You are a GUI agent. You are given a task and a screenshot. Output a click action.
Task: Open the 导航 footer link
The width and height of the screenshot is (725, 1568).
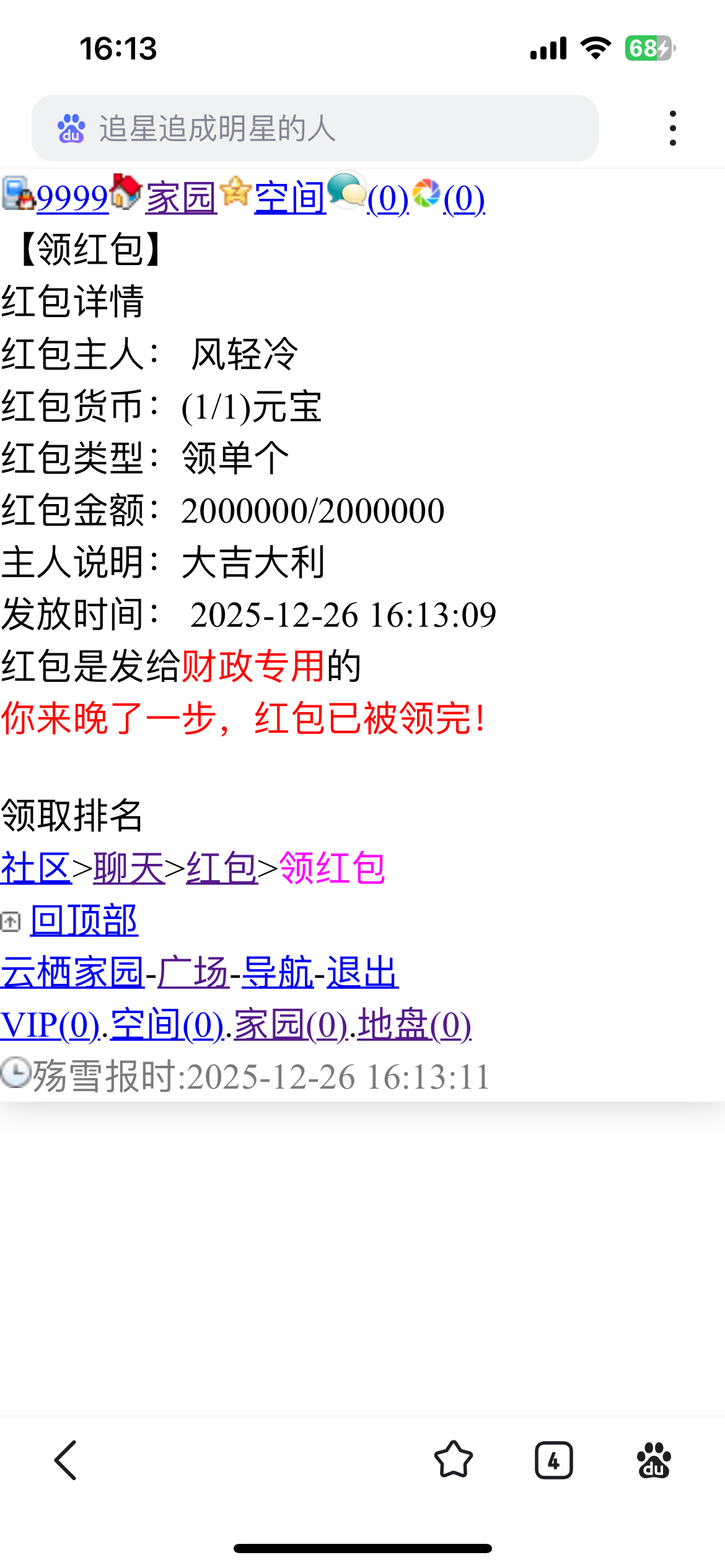tap(277, 973)
